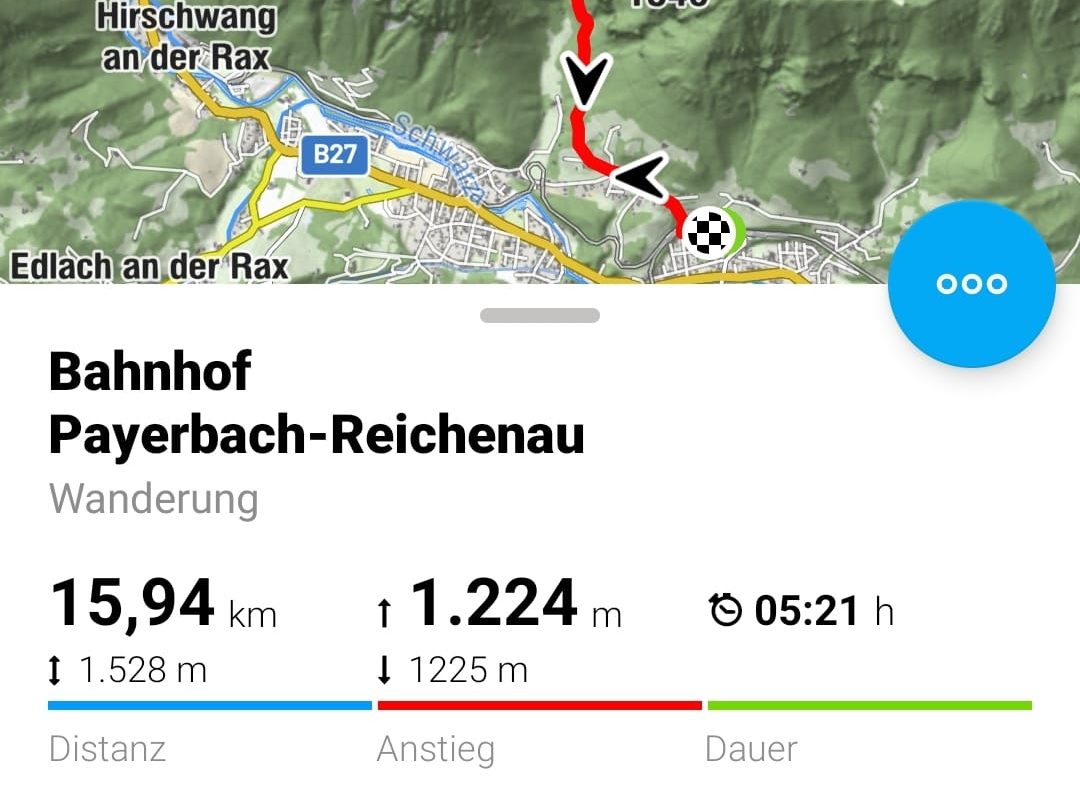The height and width of the screenshot is (811, 1080).
Task: Tap the checkered finish marker on map
Action: [709, 231]
